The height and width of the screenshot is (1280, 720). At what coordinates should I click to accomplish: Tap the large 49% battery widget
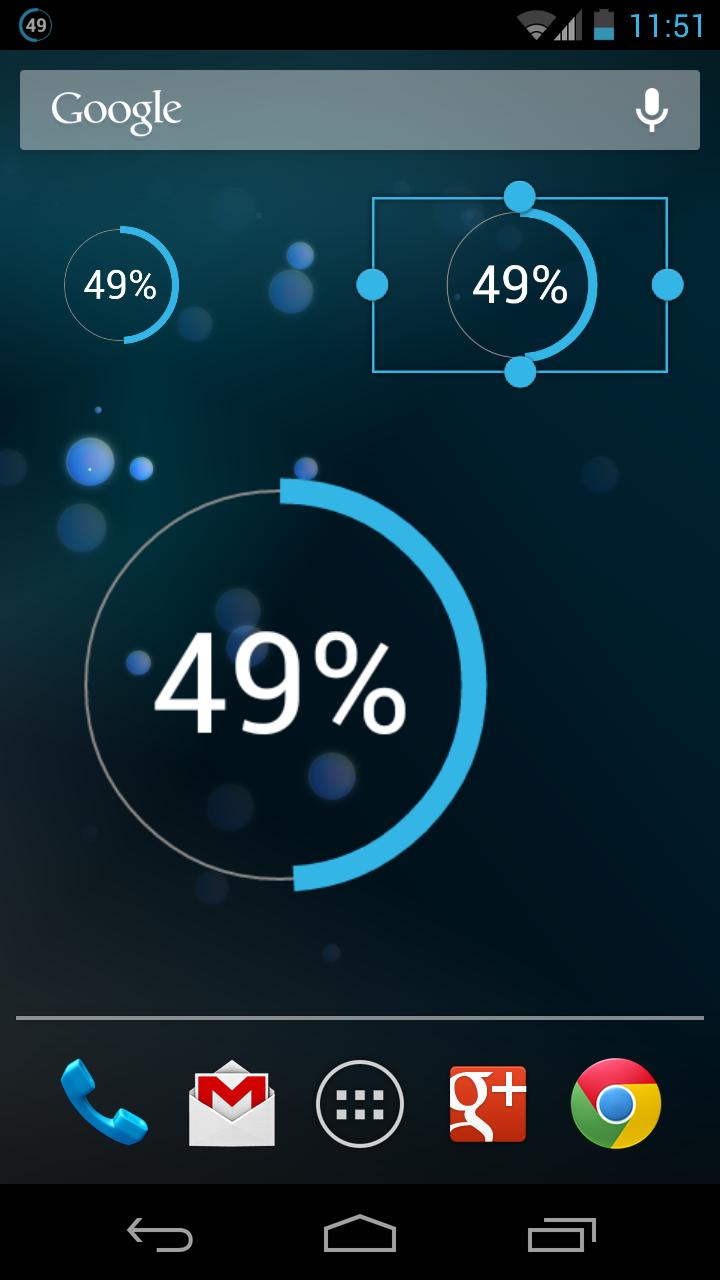point(283,685)
